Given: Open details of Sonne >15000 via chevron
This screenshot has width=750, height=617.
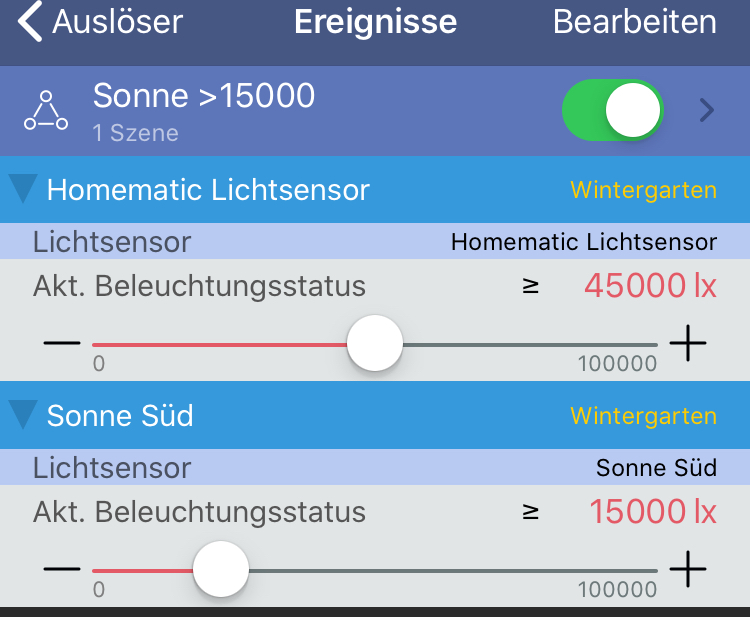Looking at the screenshot, I should pos(707,110).
